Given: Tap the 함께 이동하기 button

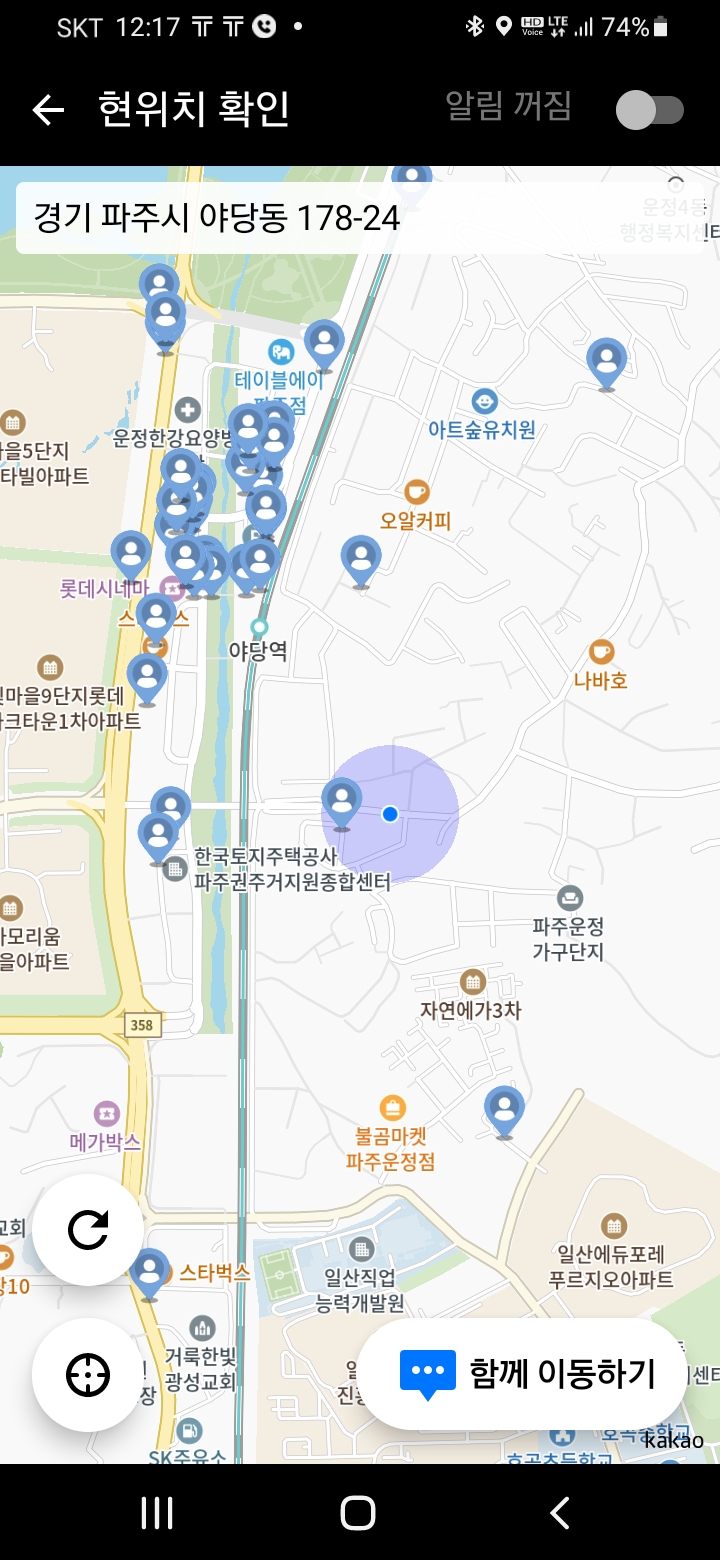Looking at the screenshot, I should click(522, 1373).
